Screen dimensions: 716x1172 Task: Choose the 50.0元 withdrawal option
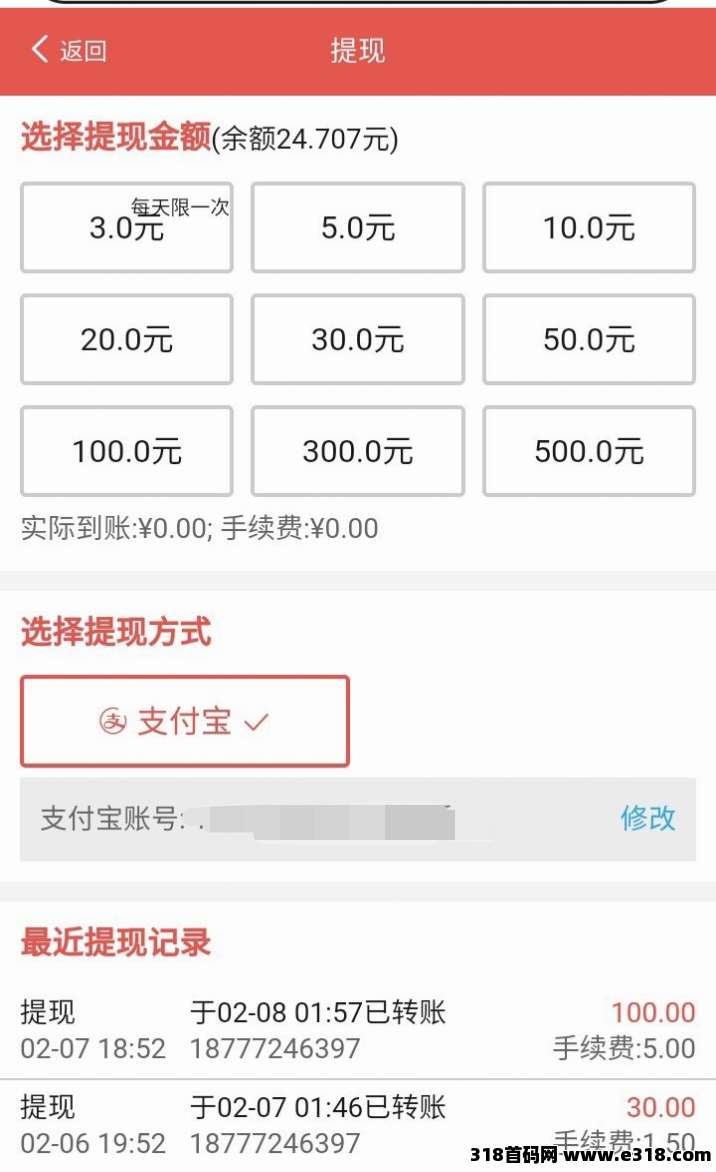pos(589,340)
